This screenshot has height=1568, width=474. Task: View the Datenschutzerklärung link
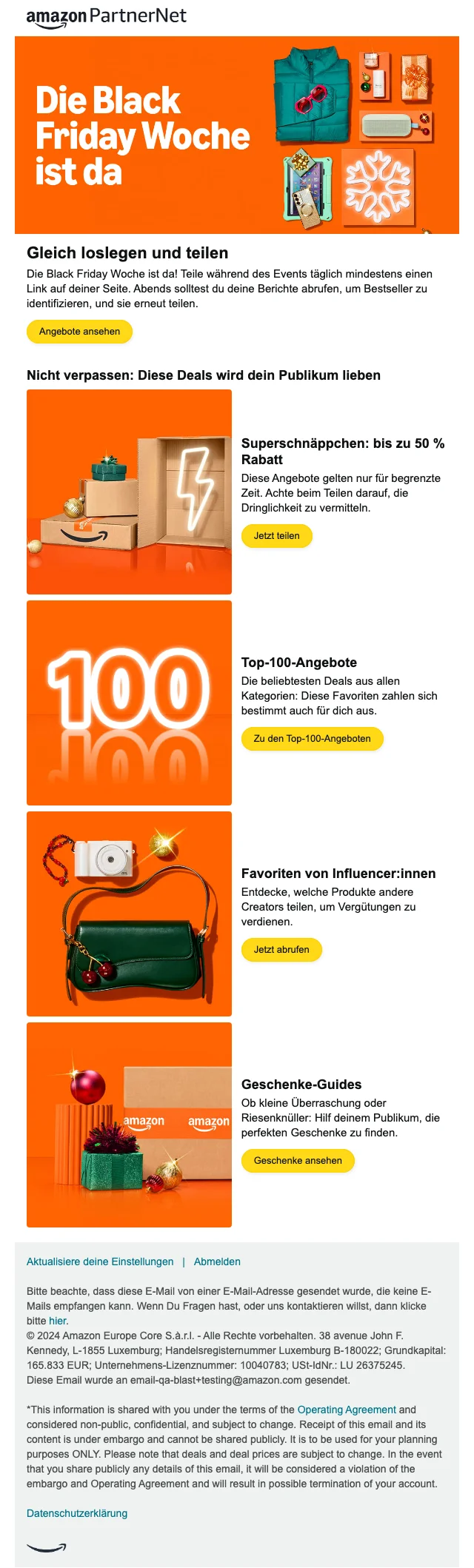click(77, 1513)
